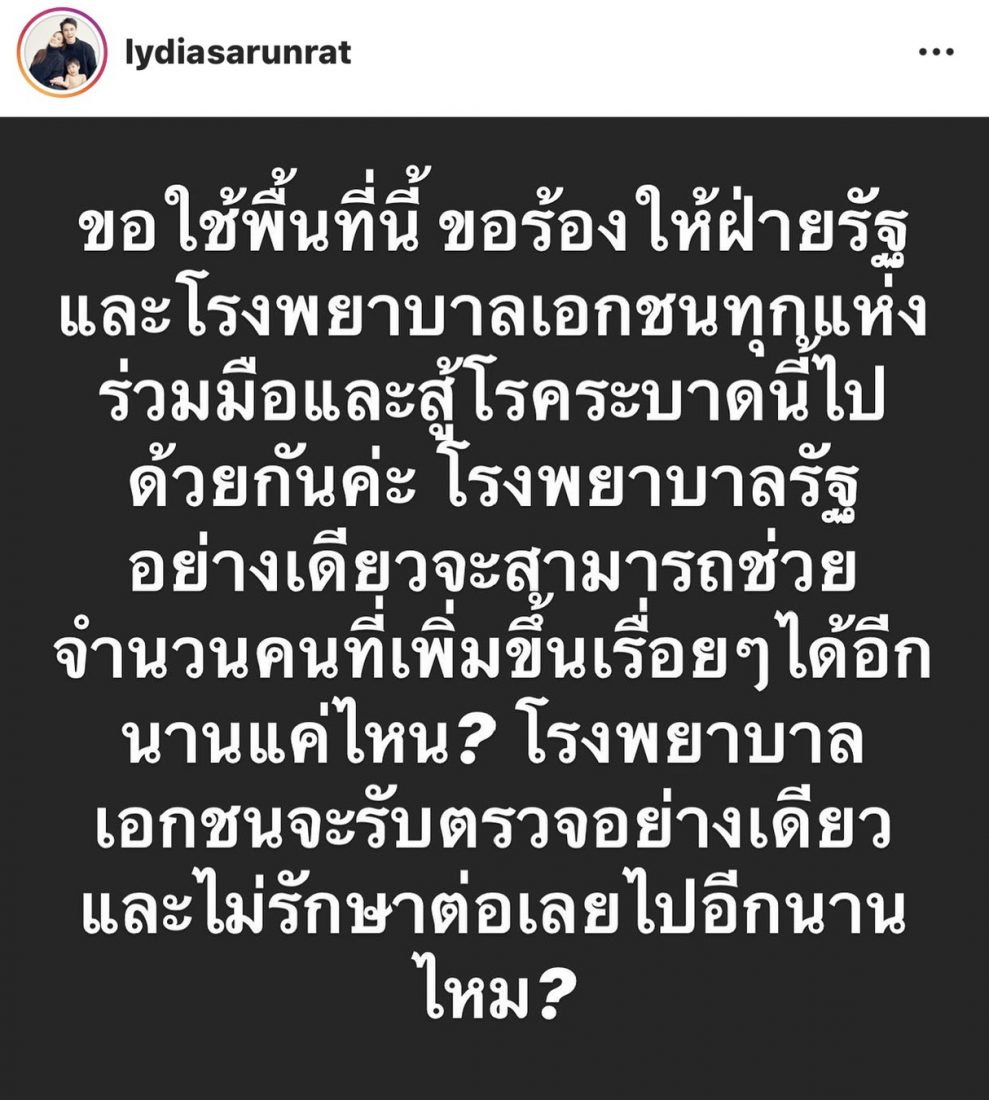Tap the black text post image
Screen dimensions: 989x1100
tap(494, 608)
